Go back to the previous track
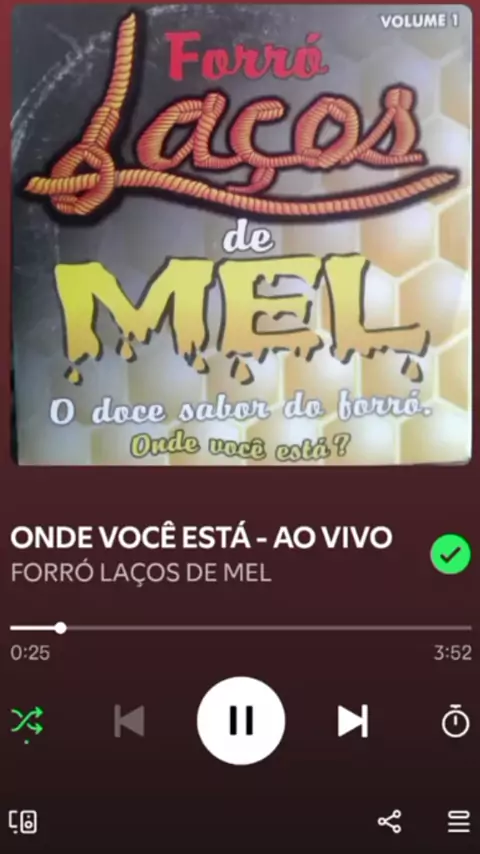This screenshot has height=854, width=480. [x=129, y=721]
